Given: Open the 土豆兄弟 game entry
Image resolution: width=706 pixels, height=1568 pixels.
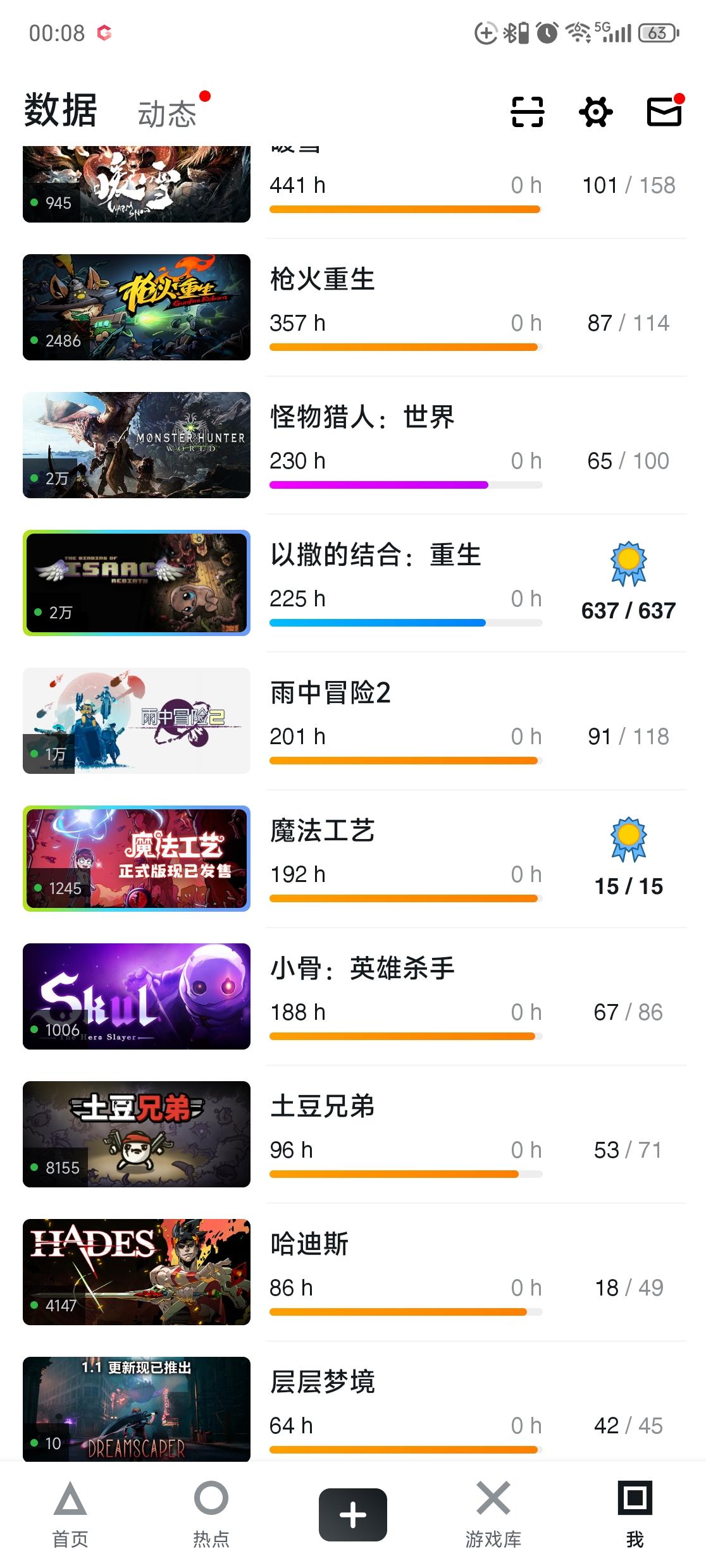Looking at the screenshot, I should coord(405,1134).
